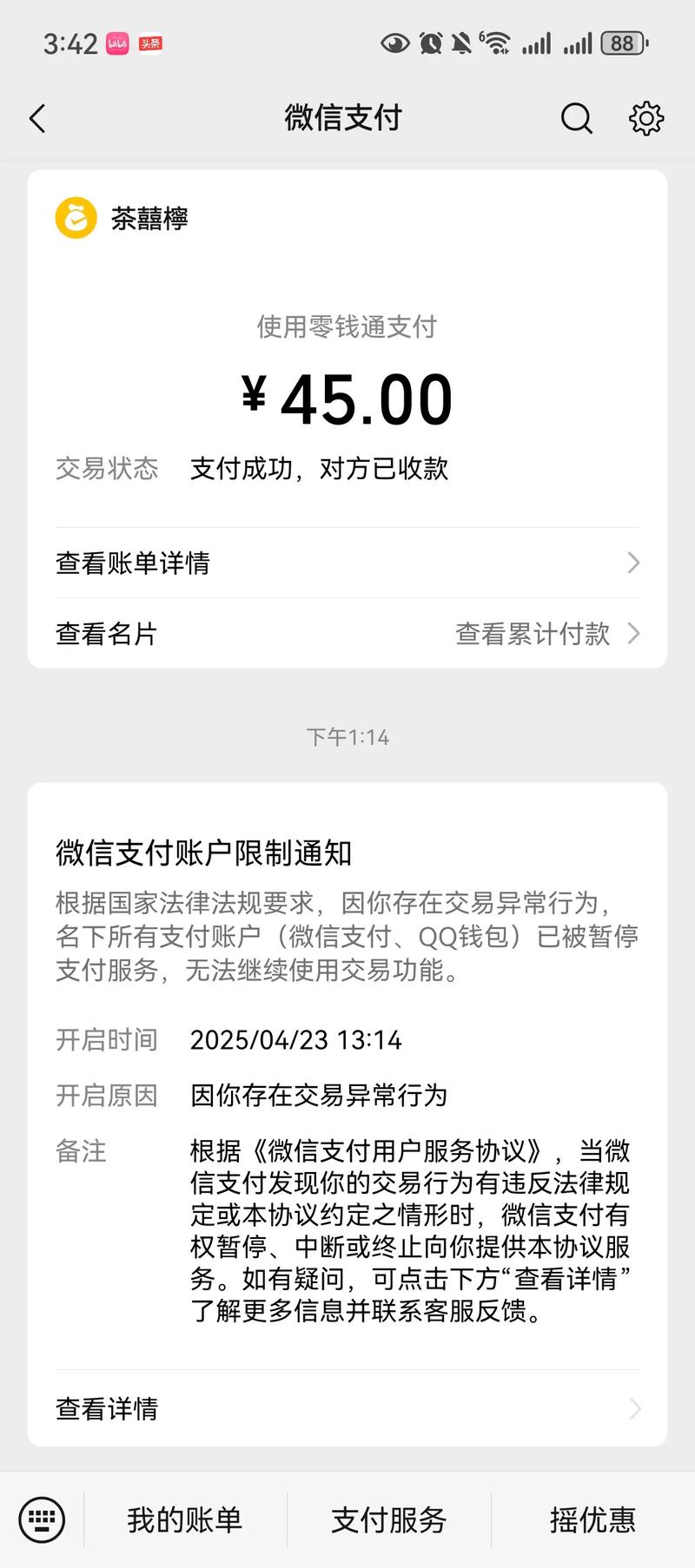The image size is (695, 1568).
Task: Go back from 微信支付 page
Action: pos(38,118)
